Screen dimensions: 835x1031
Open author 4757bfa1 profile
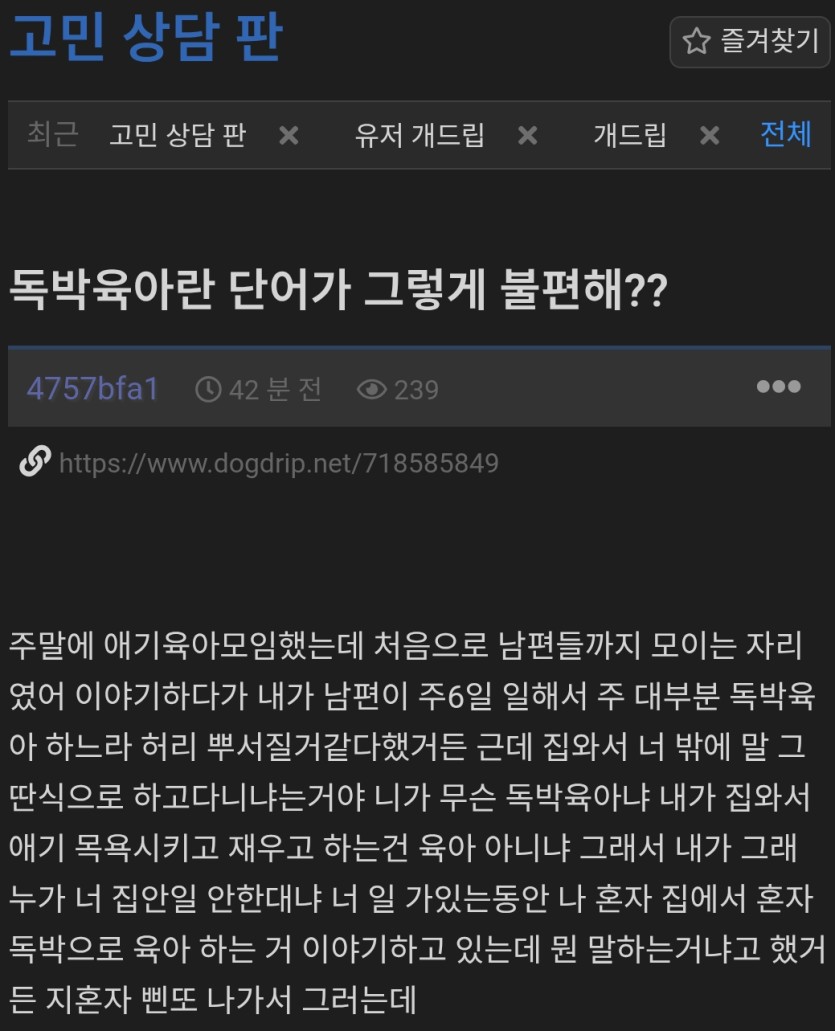(93, 389)
